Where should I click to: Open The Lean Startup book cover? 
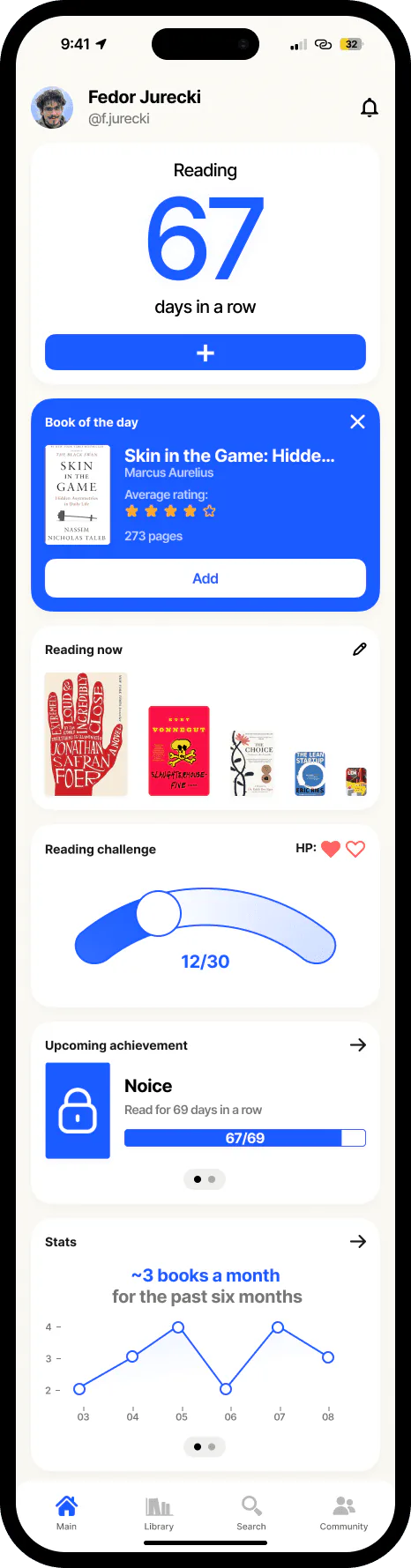pyautogui.click(x=310, y=773)
